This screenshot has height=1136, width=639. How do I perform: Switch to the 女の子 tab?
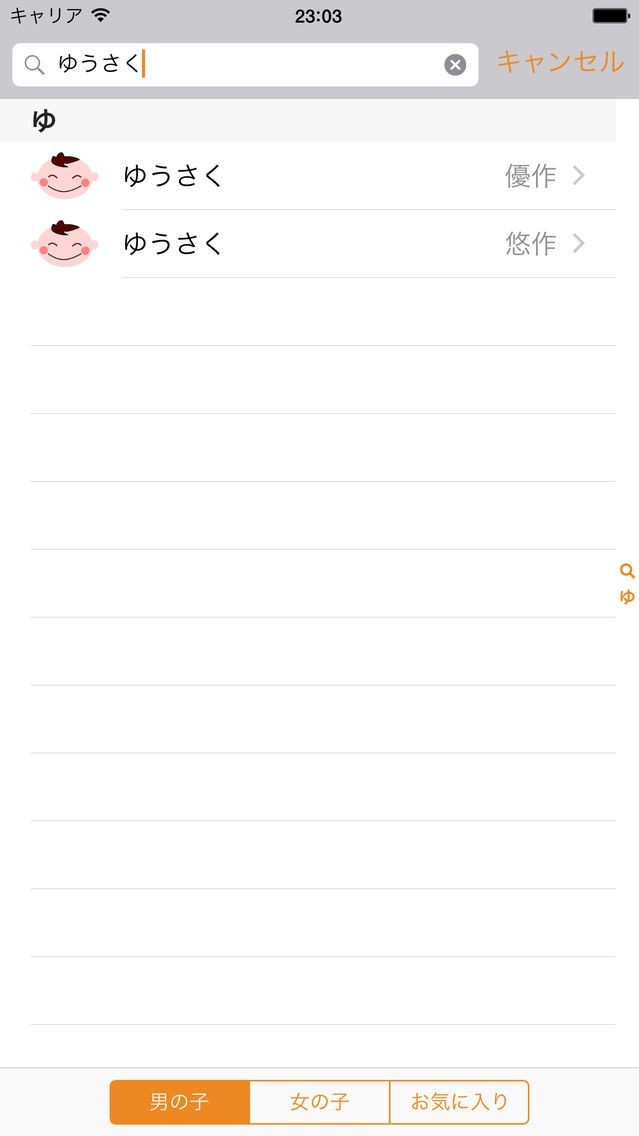coord(319,1102)
